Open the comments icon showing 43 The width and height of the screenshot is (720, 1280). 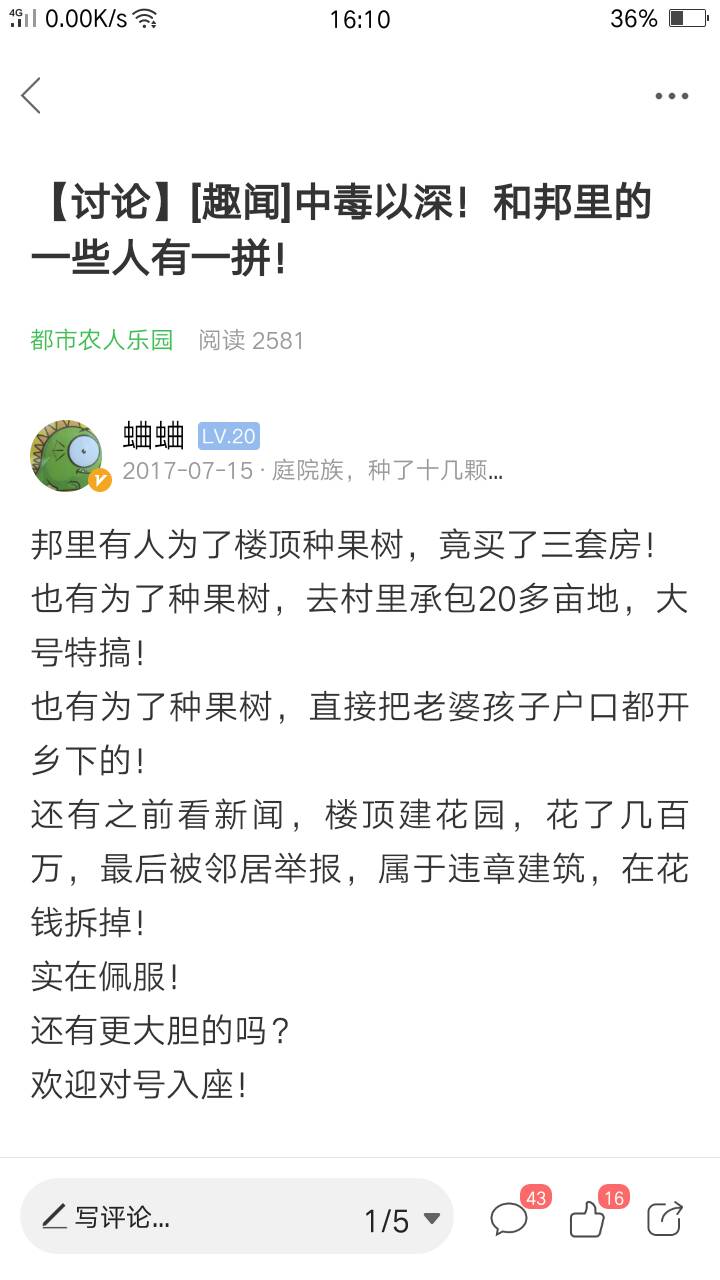point(510,1218)
